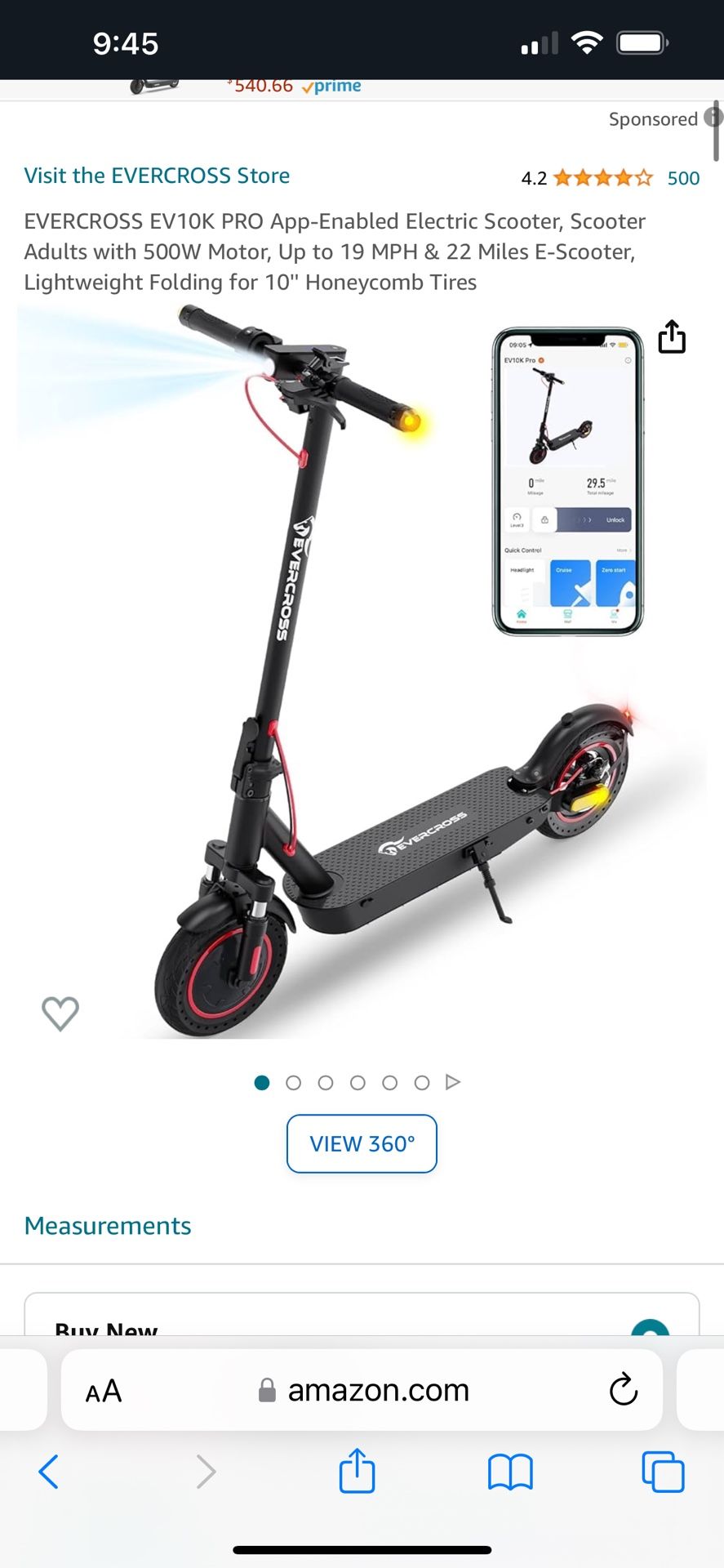This screenshot has width=724, height=1568.
Task: Open the AA reader text options
Action: (x=104, y=1391)
